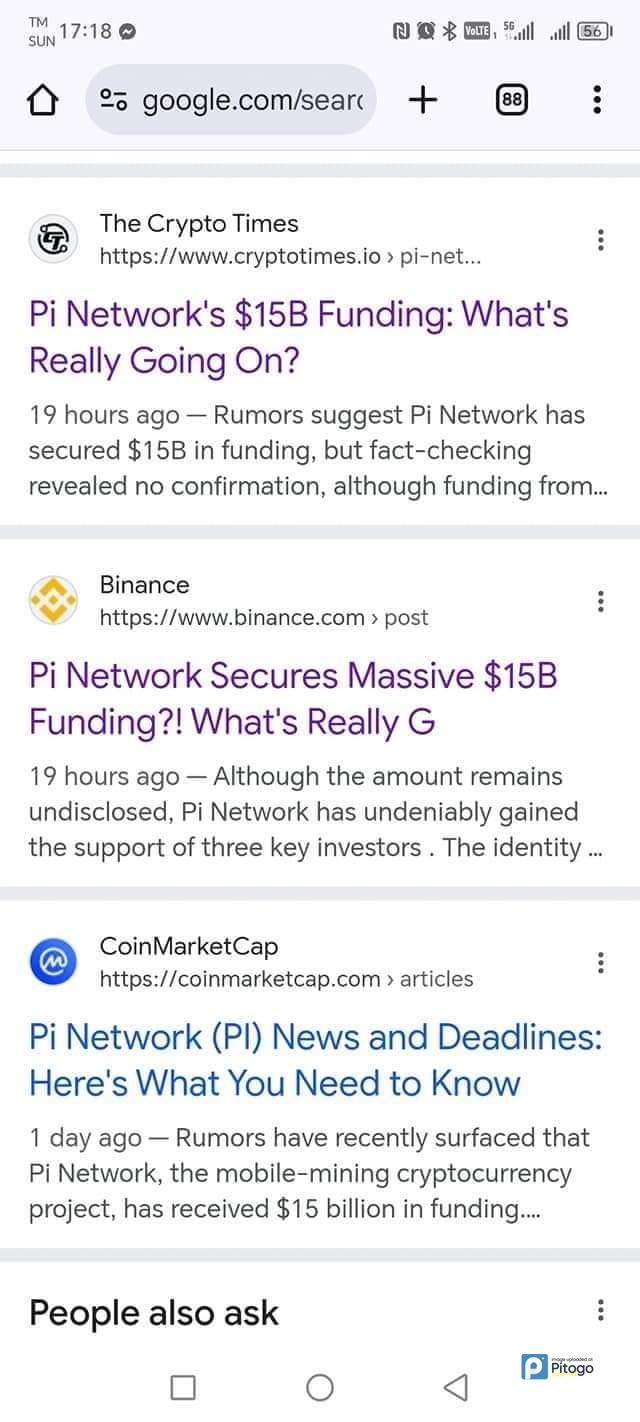Show recent apps with the square button

pyautogui.click(x=183, y=1387)
